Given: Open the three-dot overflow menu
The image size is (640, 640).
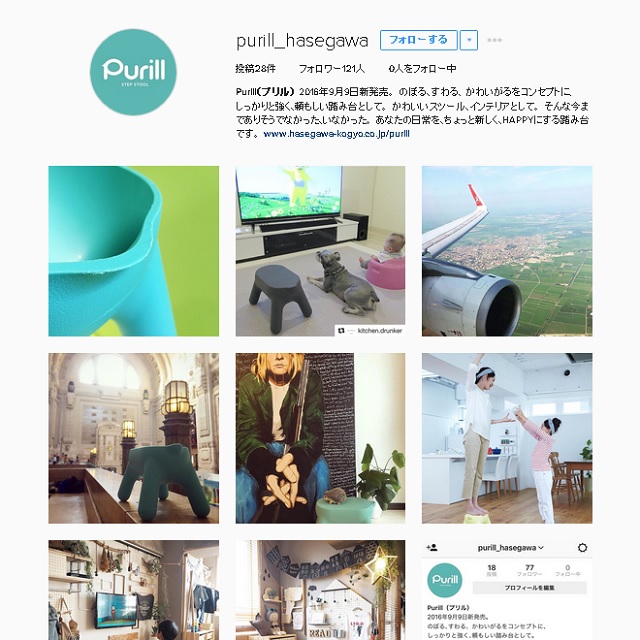Looking at the screenshot, I should [x=494, y=41].
